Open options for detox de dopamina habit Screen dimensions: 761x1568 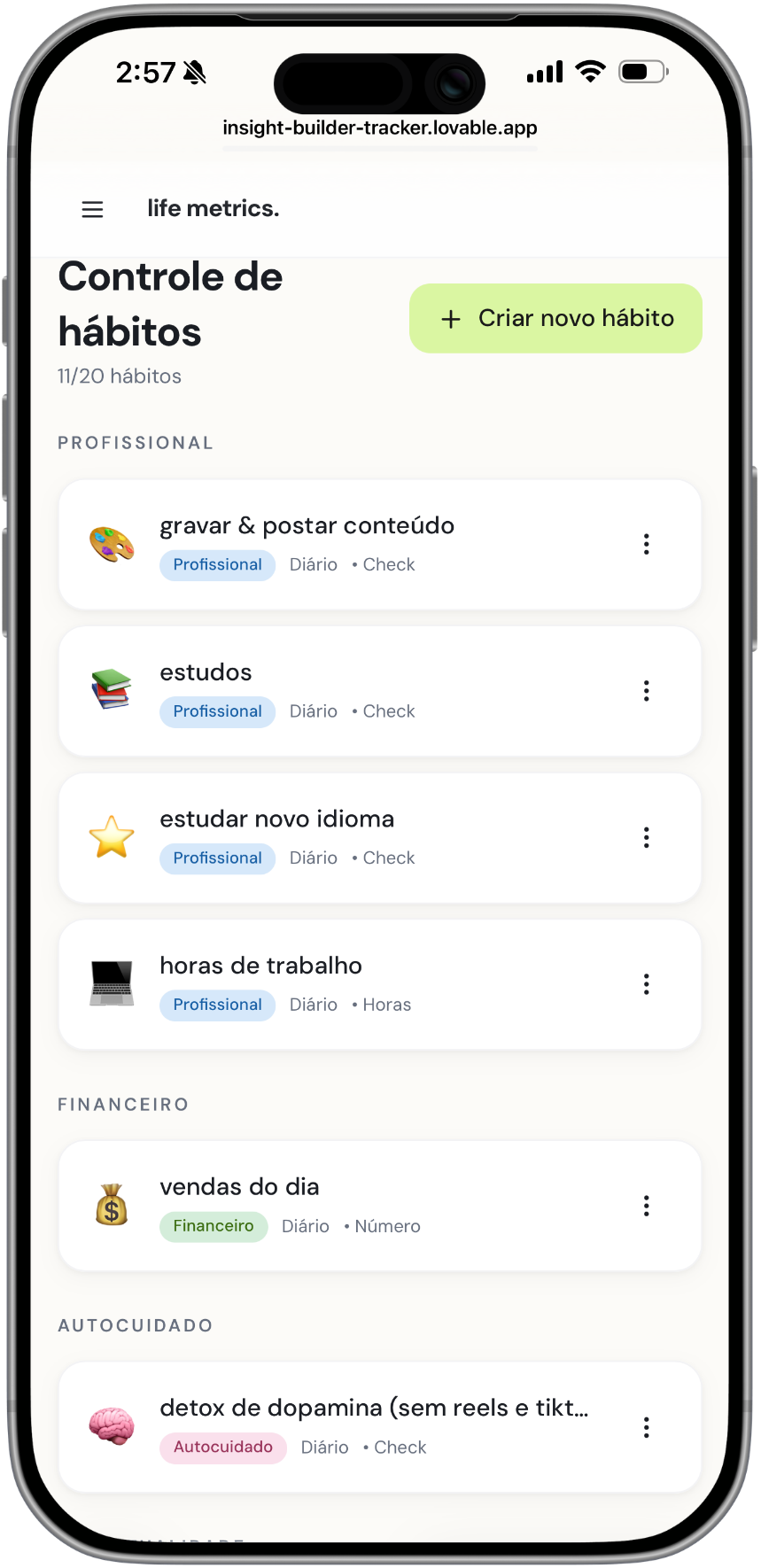coord(647,1427)
